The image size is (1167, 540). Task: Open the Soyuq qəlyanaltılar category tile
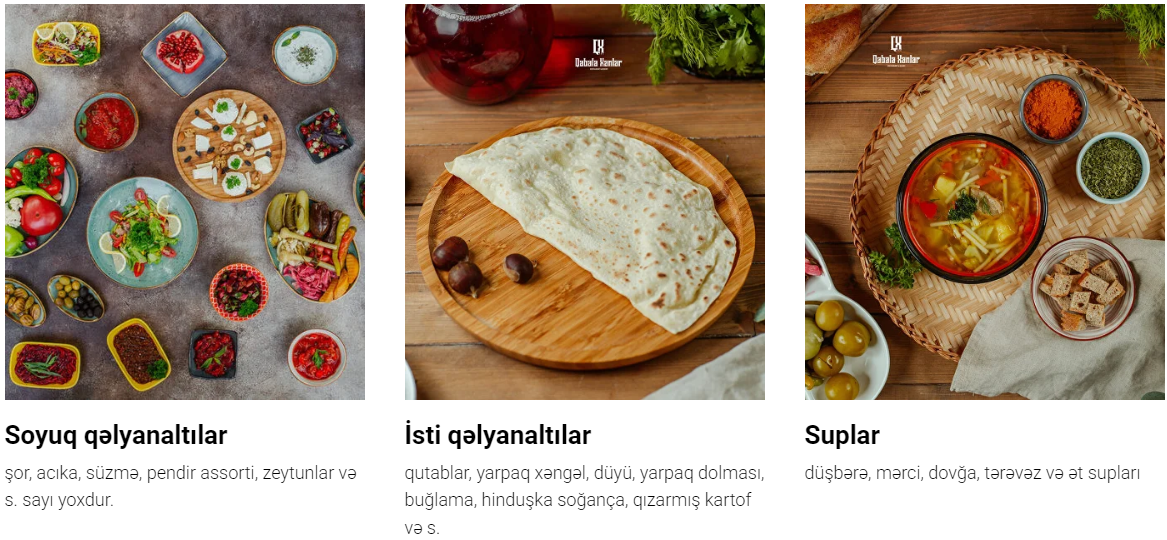click(184, 202)
